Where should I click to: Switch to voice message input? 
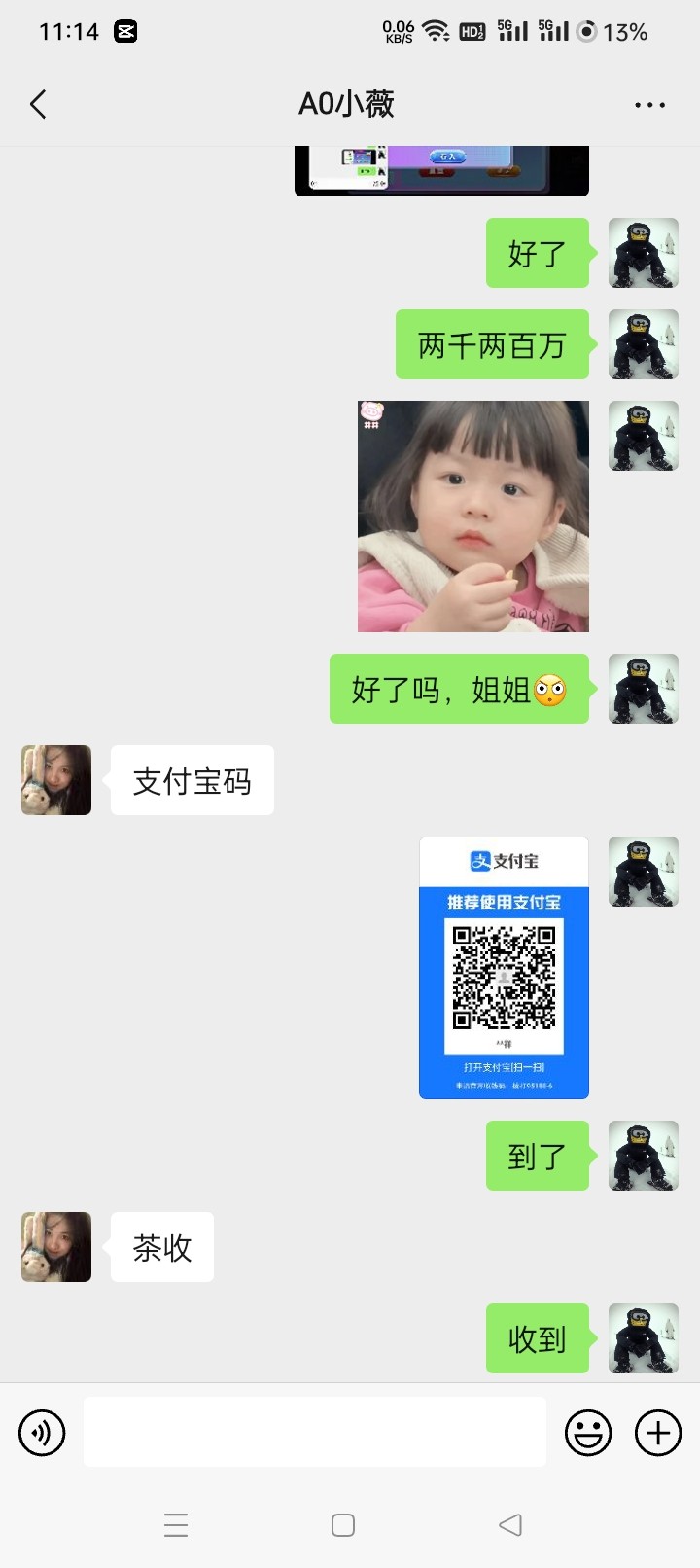tap(42, 1433)
